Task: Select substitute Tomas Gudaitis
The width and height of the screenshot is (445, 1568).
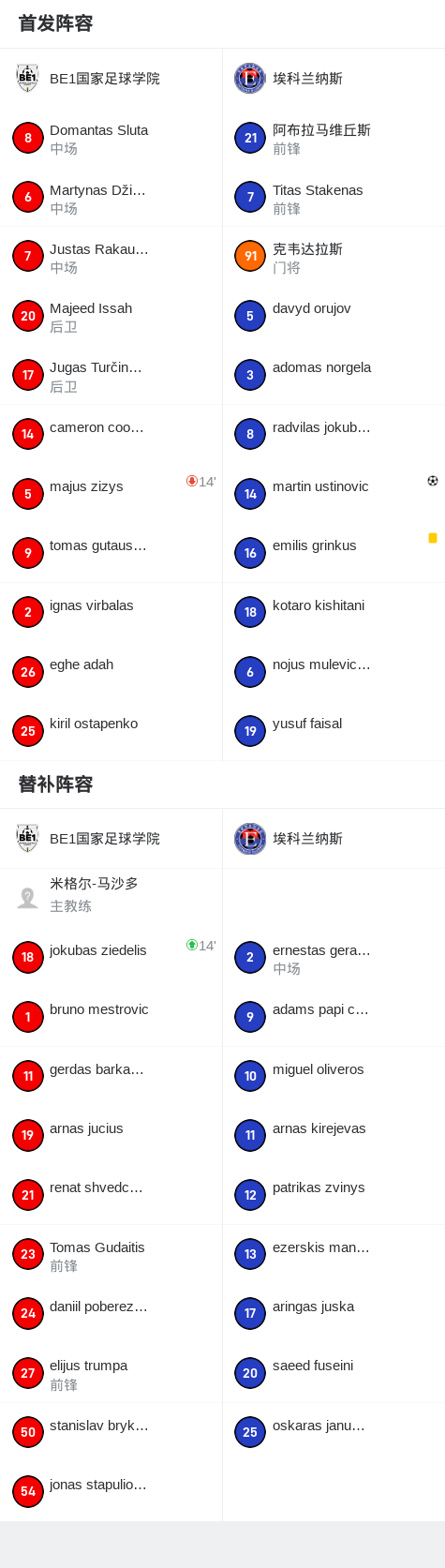Action: click(x=111, y=1254)
